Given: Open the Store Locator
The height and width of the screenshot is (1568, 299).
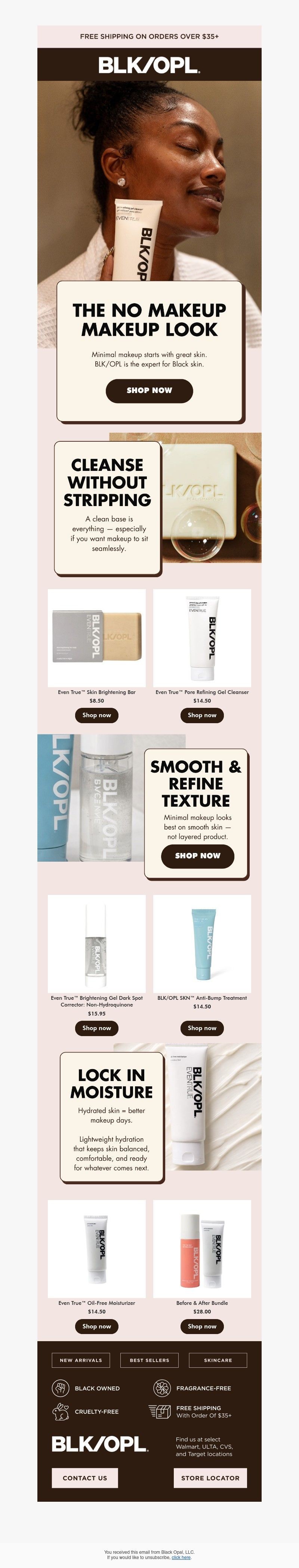Looking at the screenshot, I should coord(210,1477).
